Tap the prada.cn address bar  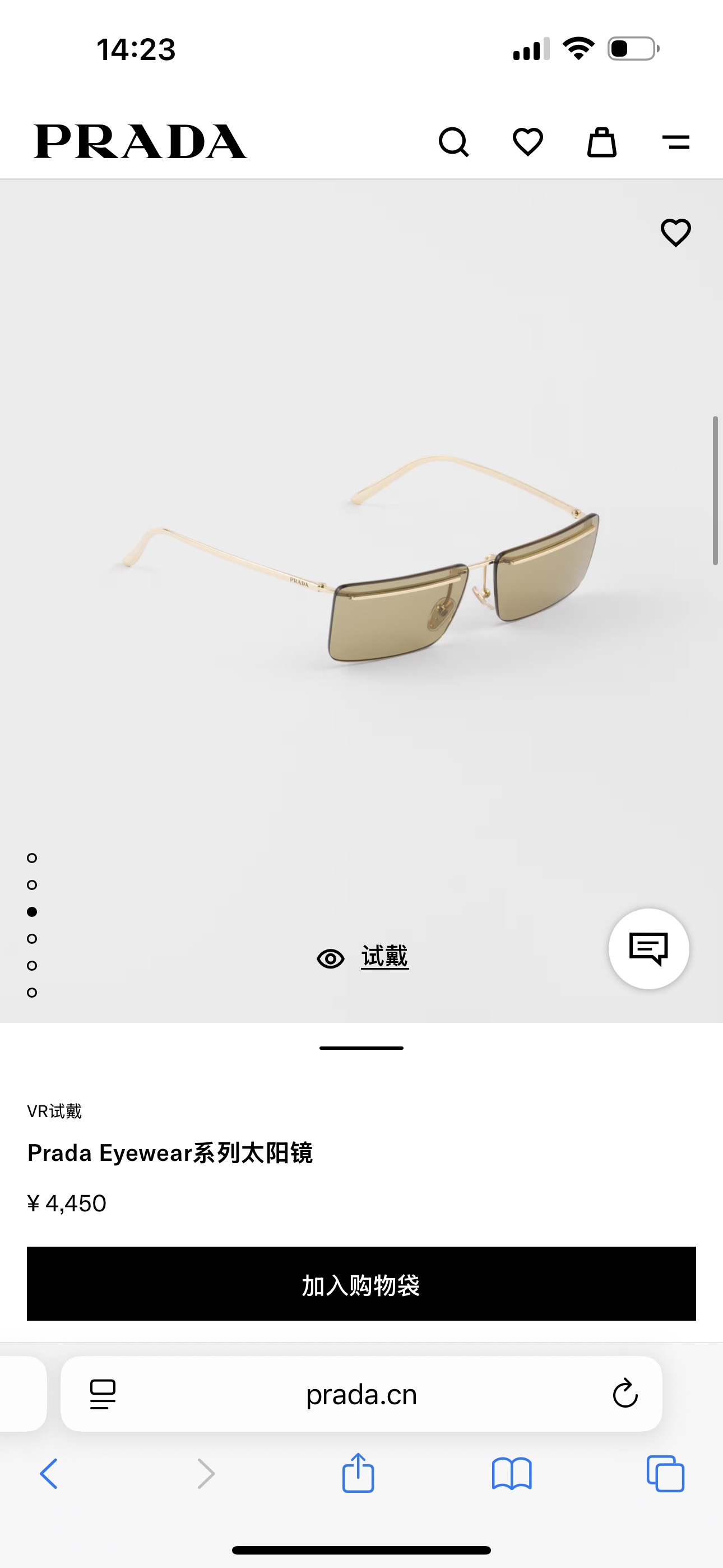pyautogui.click(x=361, y=1394)
